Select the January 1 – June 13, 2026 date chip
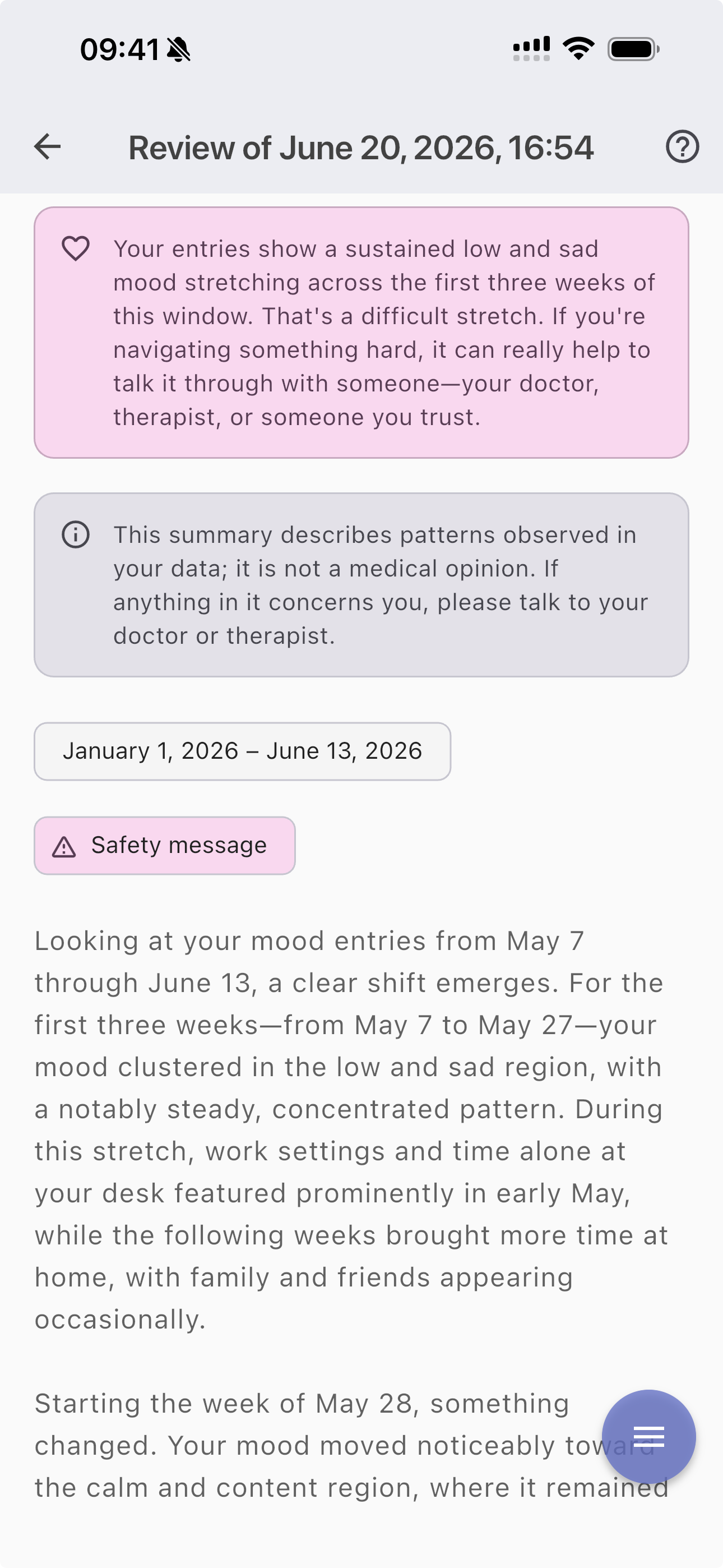This screenshot has height=1568, width=723. (x=242, y=751)
